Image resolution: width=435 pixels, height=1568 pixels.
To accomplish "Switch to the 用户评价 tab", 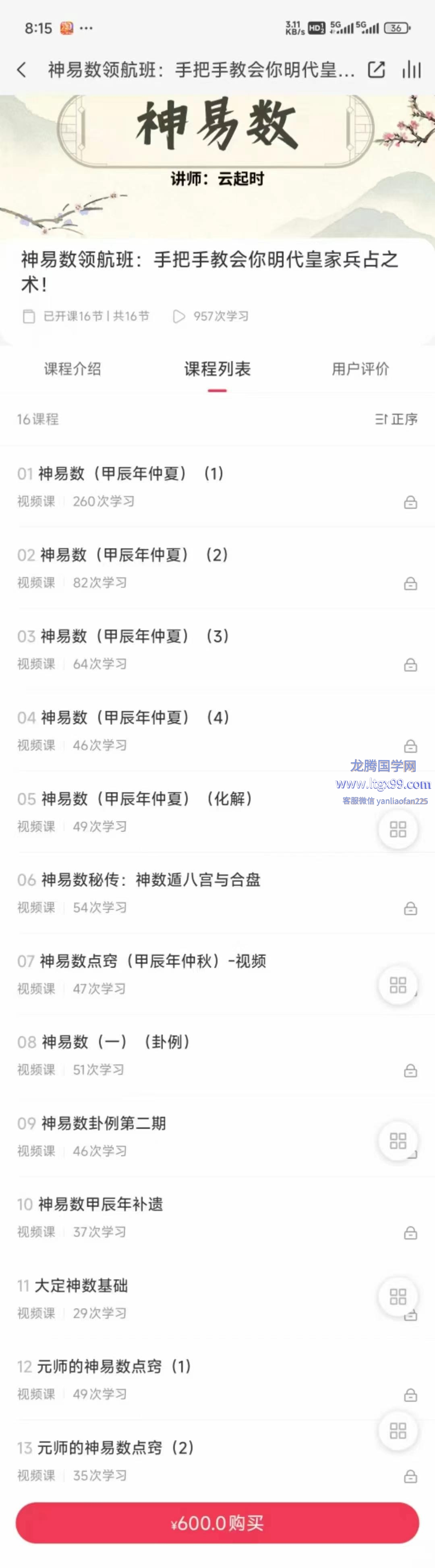I will click(360, 369).
